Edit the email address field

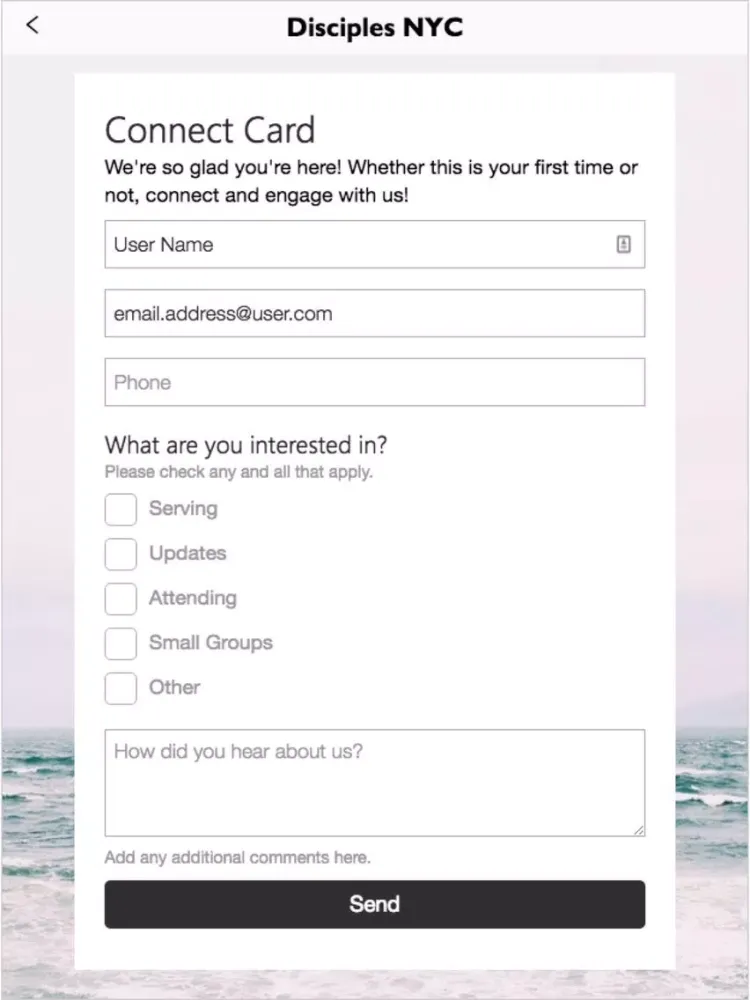point(374,313)
